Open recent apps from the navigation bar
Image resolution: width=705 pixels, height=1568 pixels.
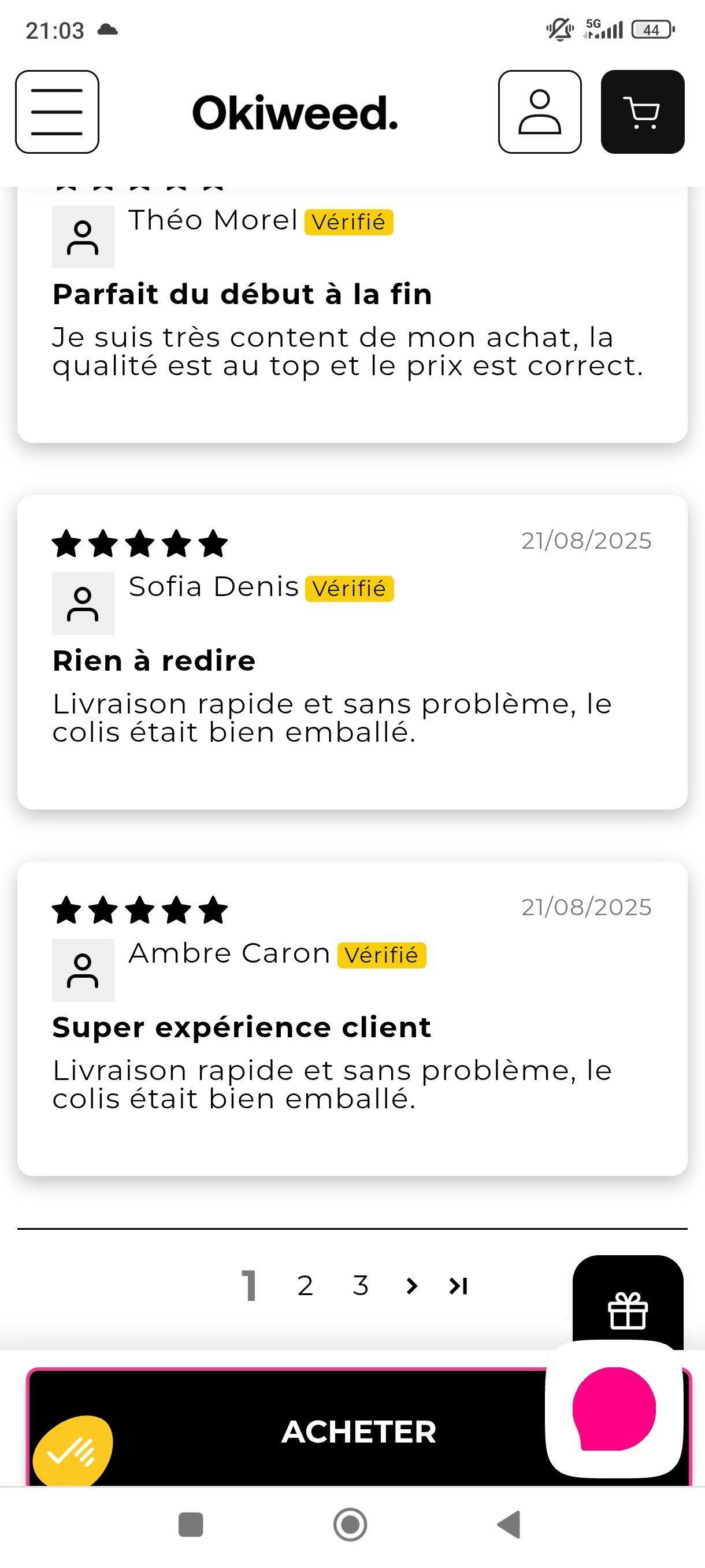point(190,1525)
